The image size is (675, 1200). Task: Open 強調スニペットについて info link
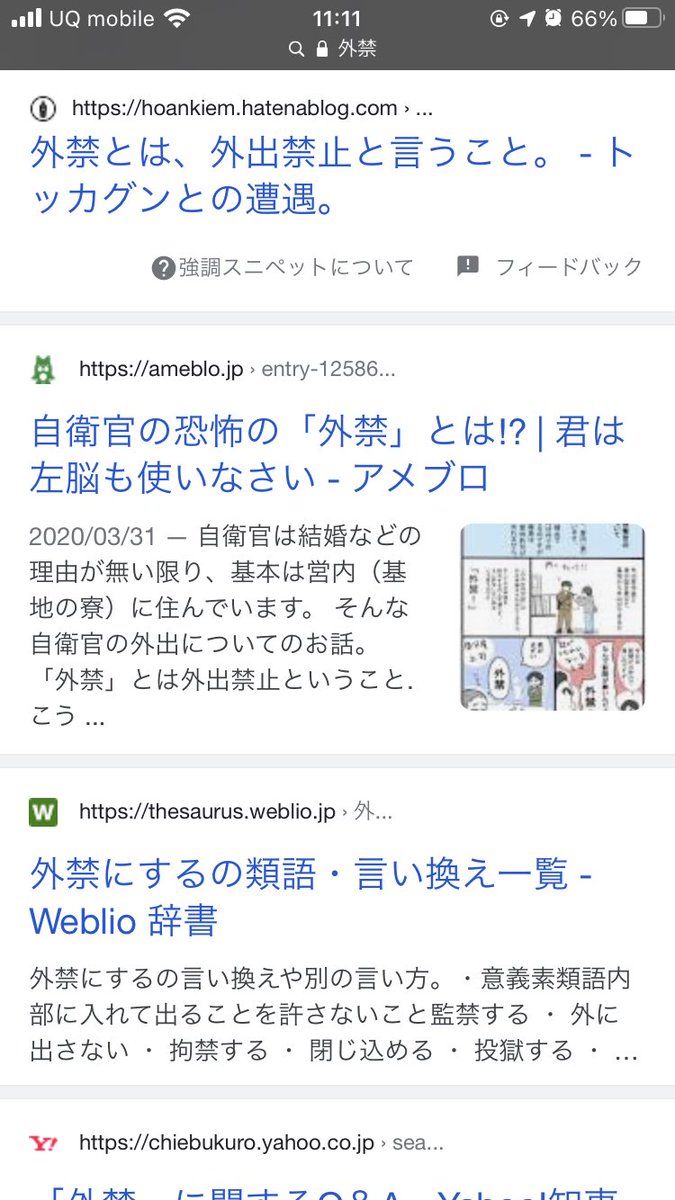click(283, 267)
